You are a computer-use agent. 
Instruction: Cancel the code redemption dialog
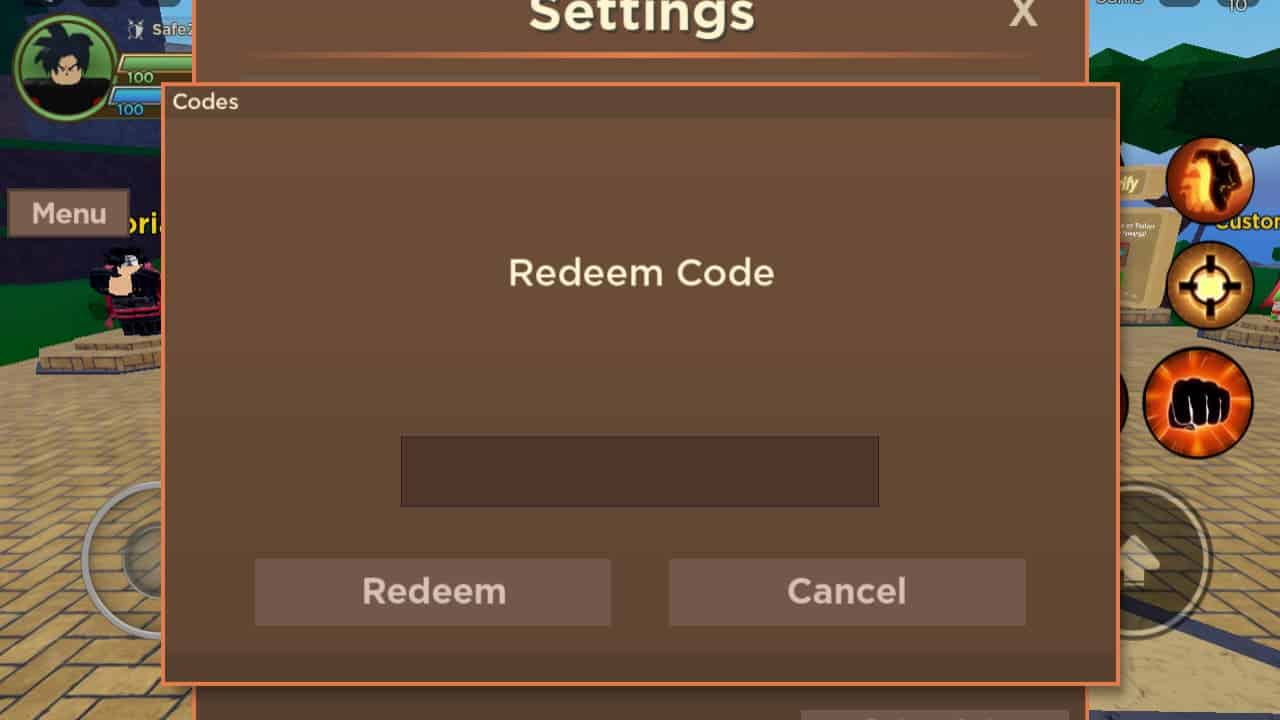pos(847,592)
